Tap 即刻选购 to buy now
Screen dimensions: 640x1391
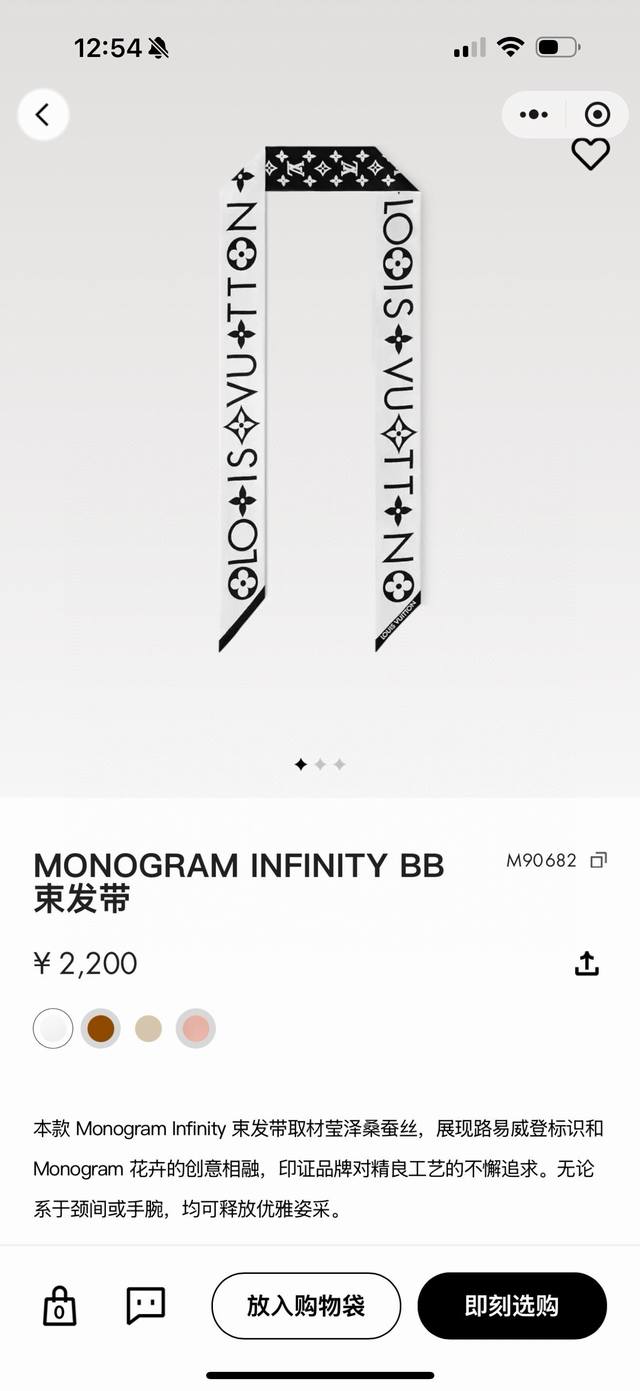click(512, 1306)
